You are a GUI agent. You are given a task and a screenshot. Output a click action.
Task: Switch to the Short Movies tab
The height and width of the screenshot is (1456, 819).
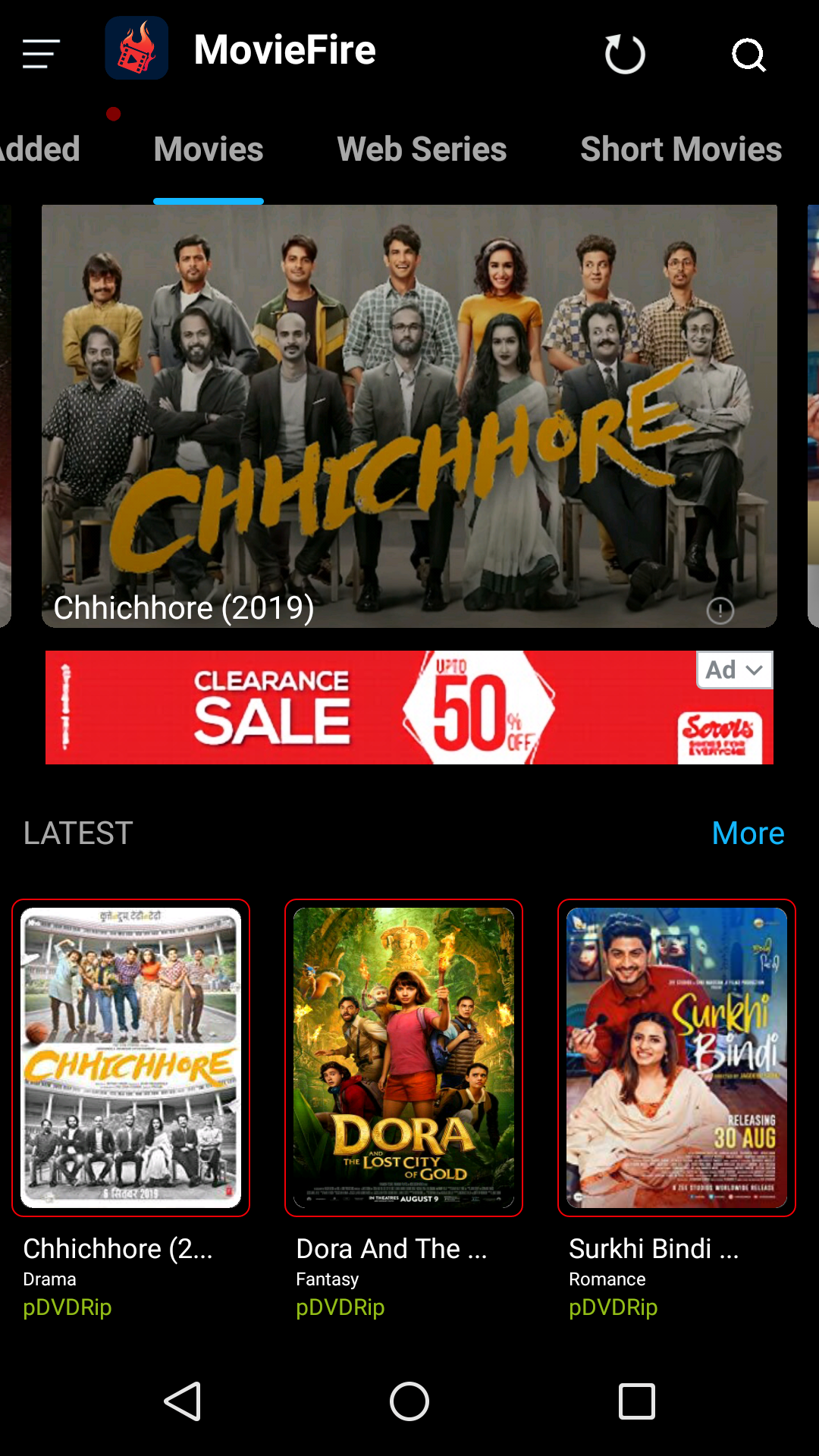(680, 149)
